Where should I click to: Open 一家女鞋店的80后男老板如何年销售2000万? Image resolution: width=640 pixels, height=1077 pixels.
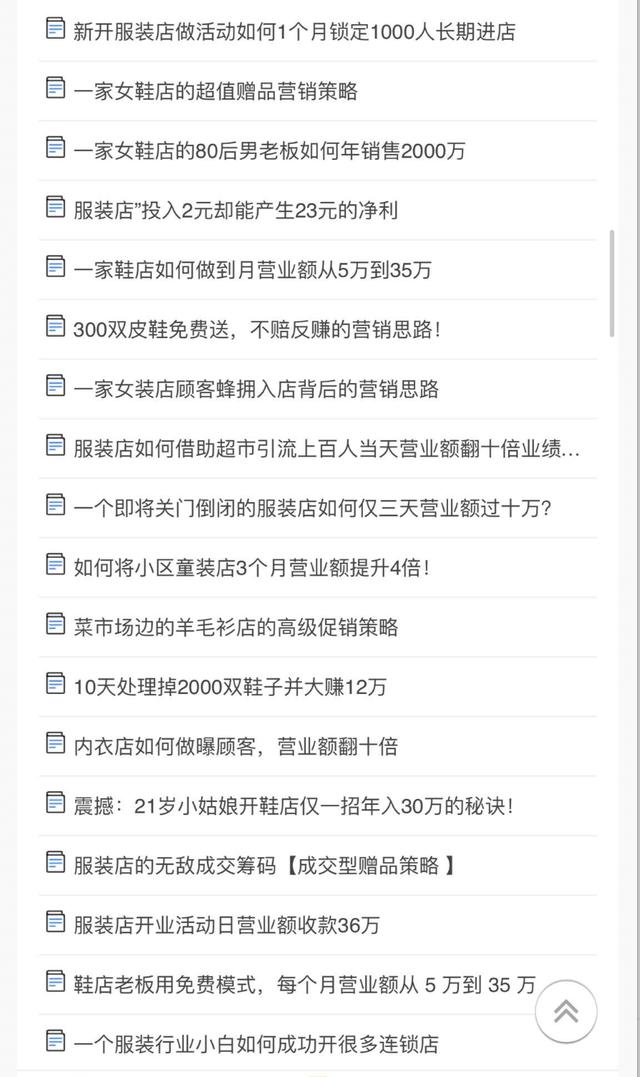pyautogui.click(x=269, y=151)
